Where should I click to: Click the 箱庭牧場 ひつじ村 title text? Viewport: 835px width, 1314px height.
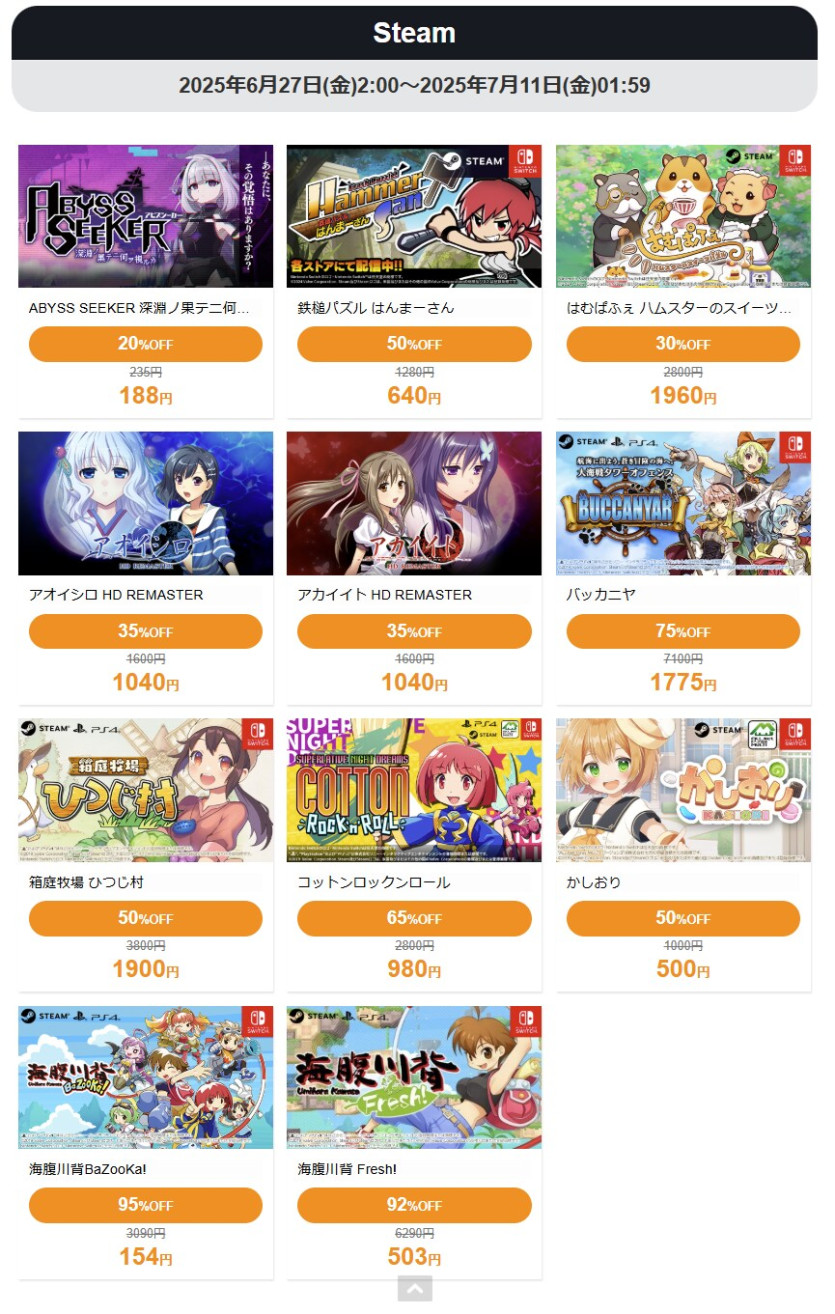(87, 880)
